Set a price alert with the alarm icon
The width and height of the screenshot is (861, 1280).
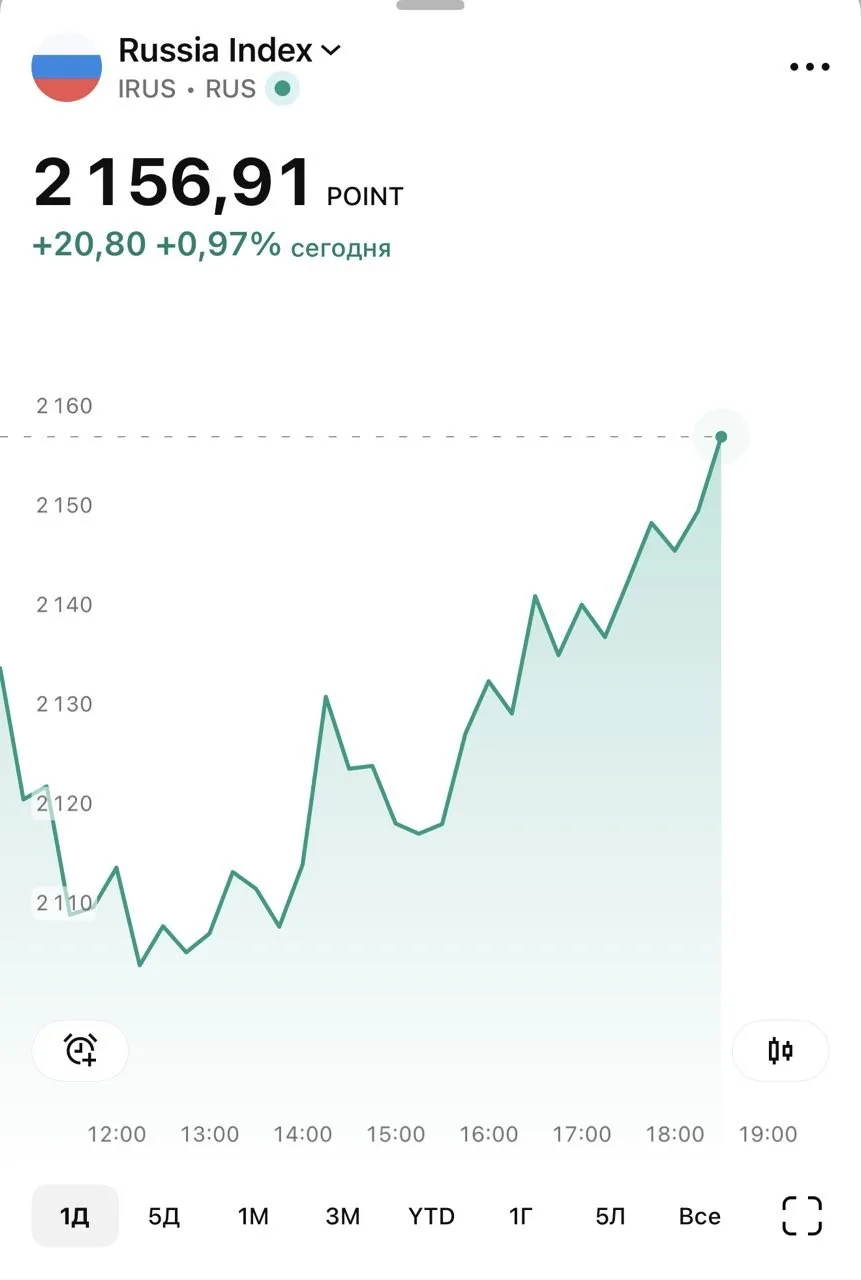tap(80, 1050)
